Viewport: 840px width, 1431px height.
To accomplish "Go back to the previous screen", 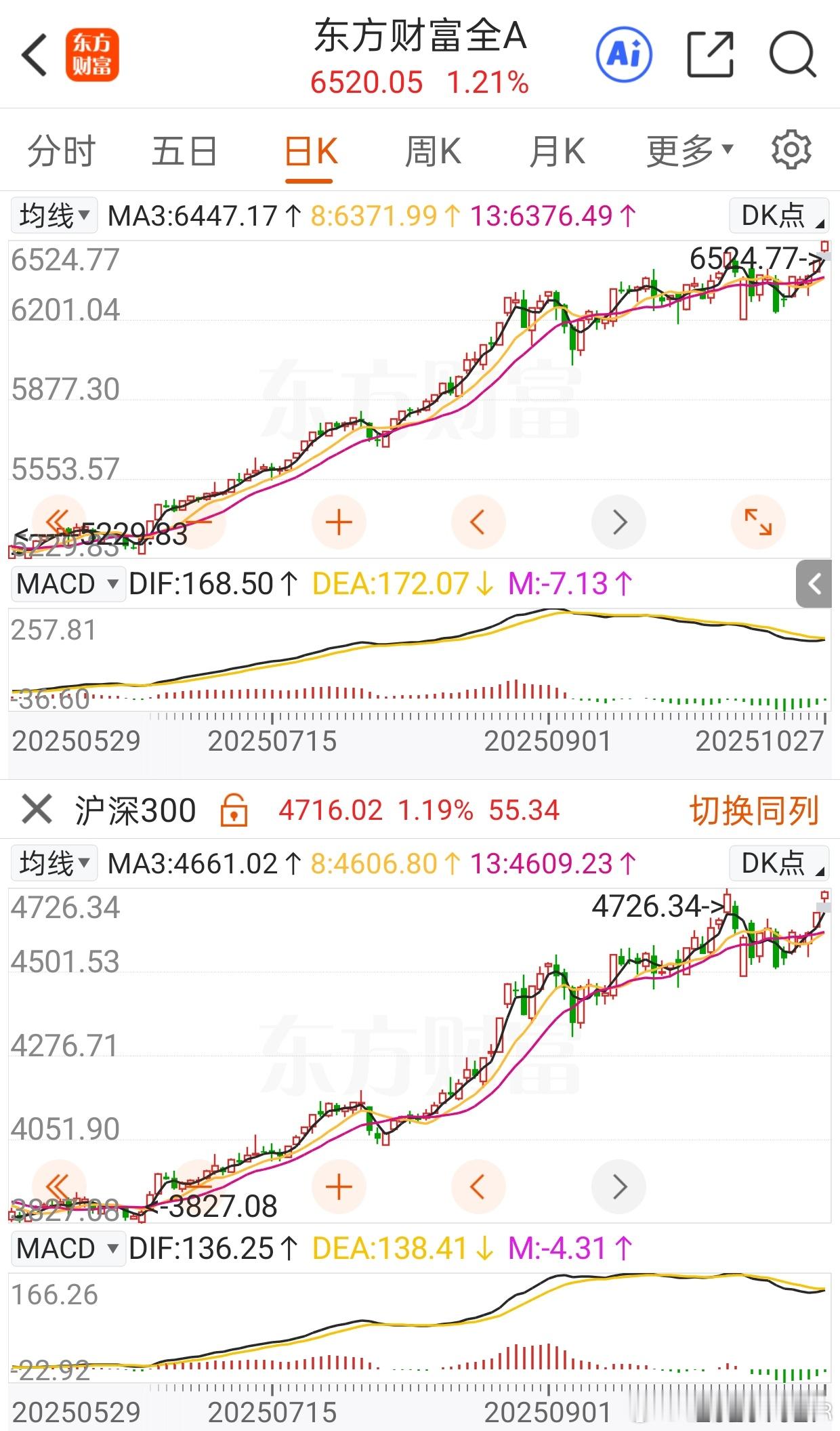I will (35, 54).
